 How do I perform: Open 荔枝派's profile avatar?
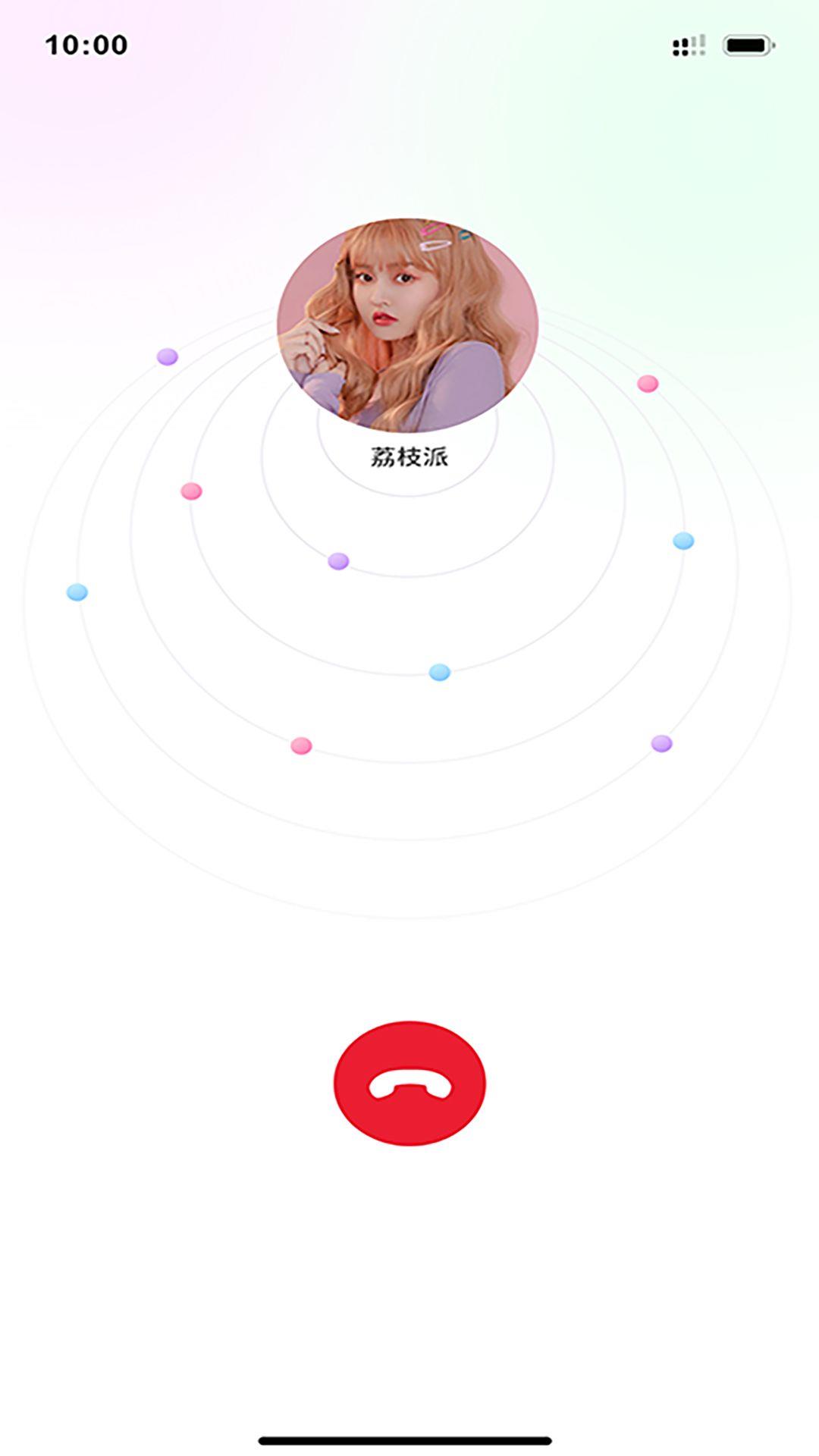pos(408,326)
